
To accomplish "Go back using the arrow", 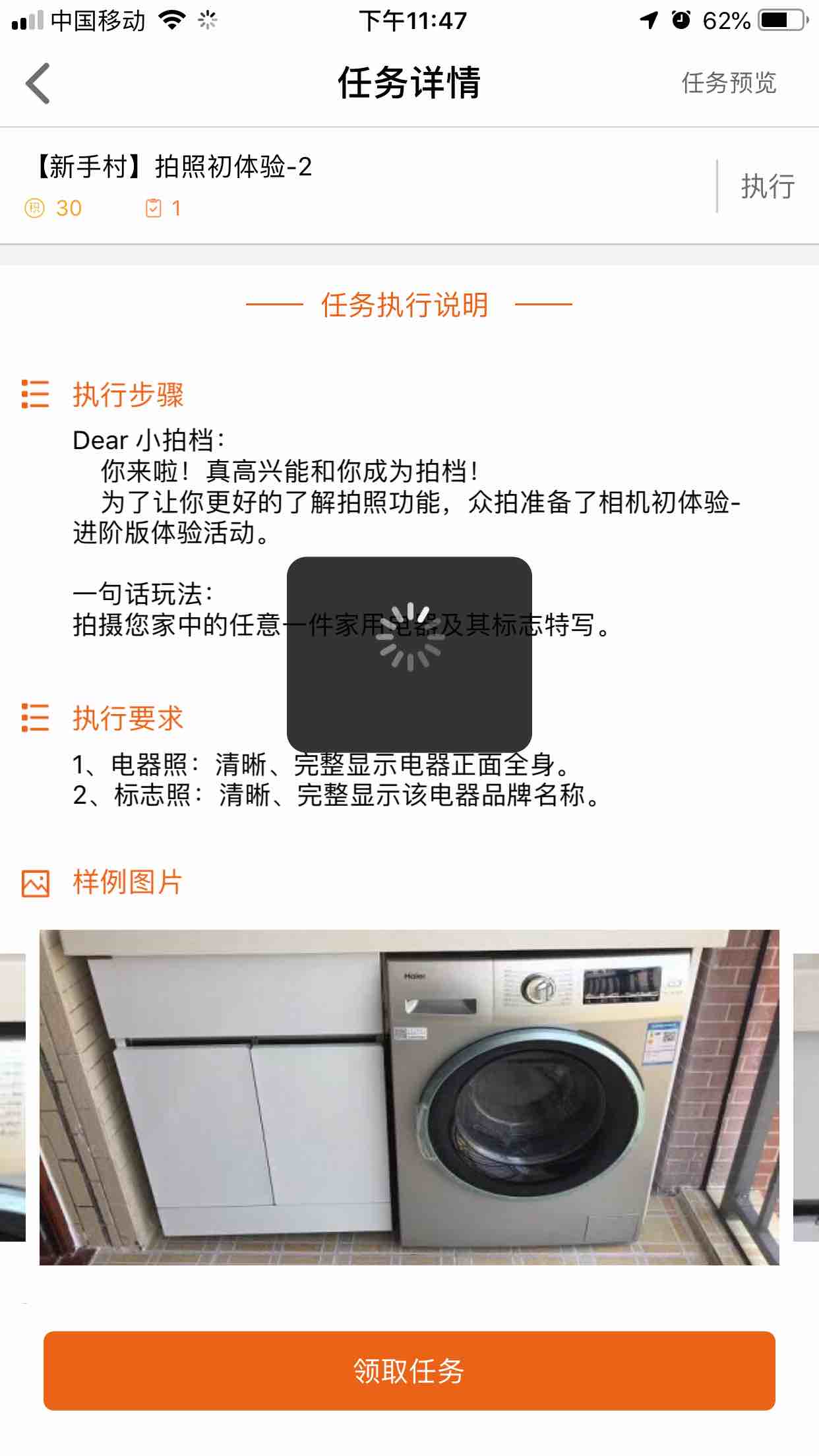I will point(38,84).
